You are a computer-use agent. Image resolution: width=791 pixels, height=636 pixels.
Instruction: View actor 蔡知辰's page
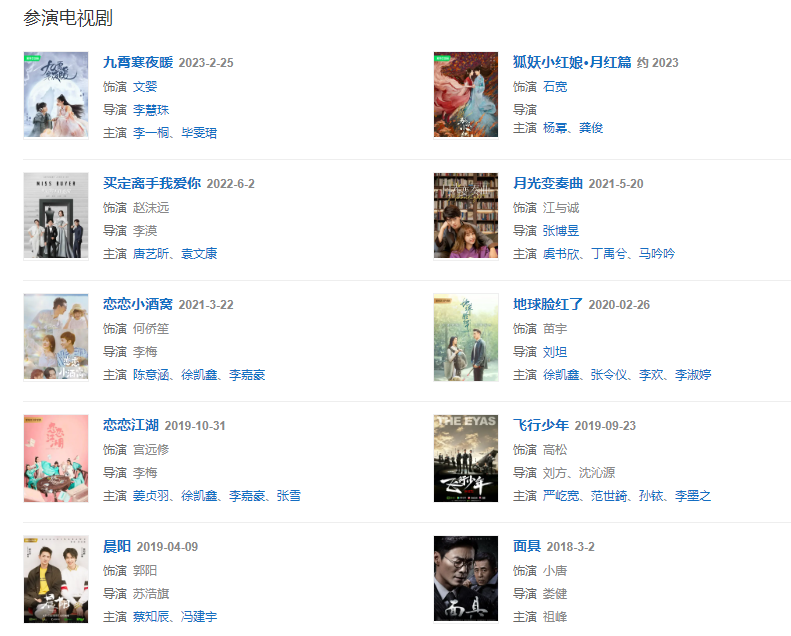pyautogui.click(x=152, y=617)
